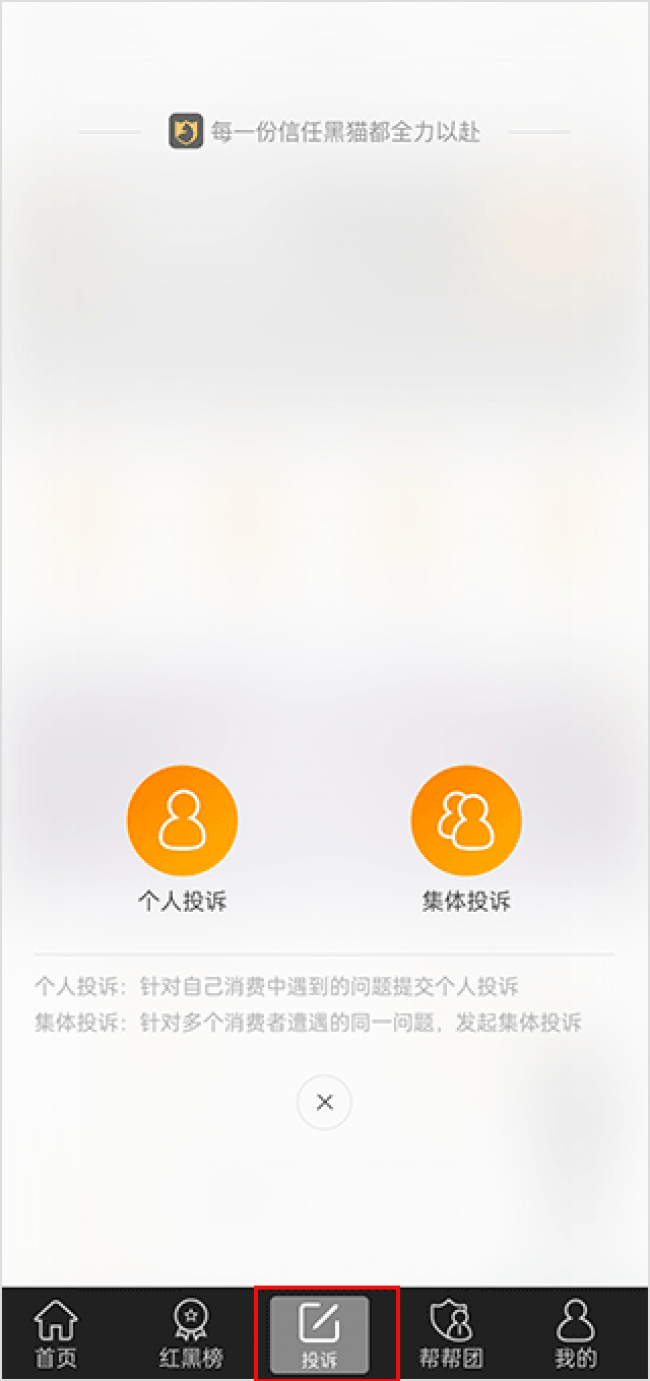This screenshot has height=1381, width=650.
Task: Switch to the 我的 profile tab
Action: coord(575,1333)
